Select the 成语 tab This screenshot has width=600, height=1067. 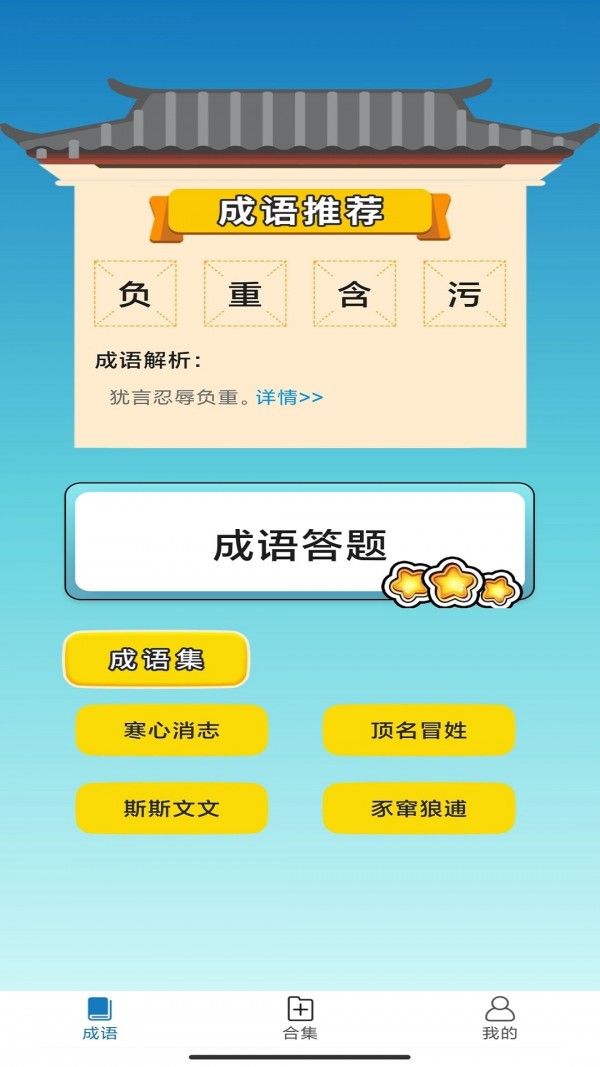(x=100, y=1018)
